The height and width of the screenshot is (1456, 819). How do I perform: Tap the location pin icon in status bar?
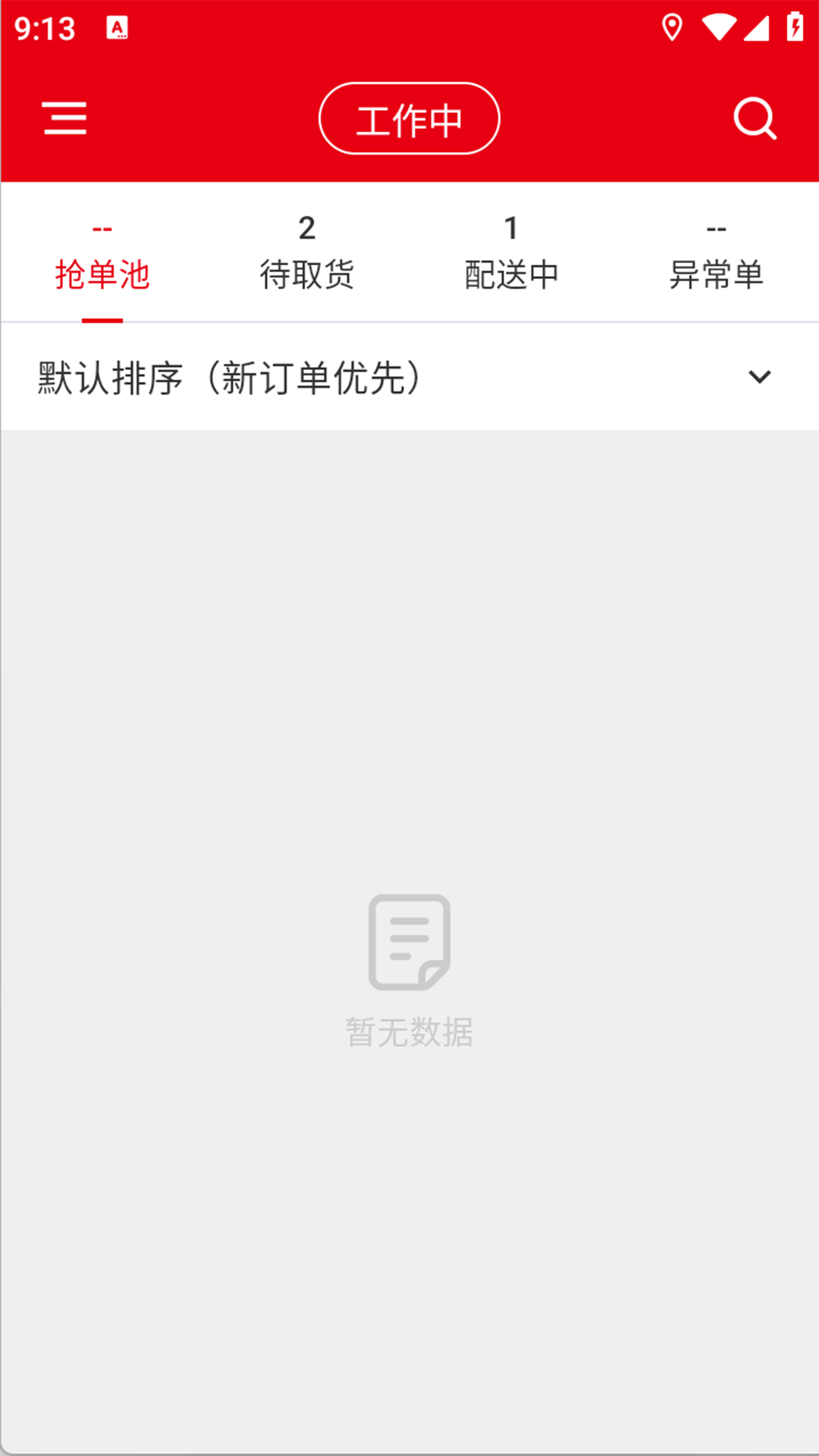tap(673, 27)
